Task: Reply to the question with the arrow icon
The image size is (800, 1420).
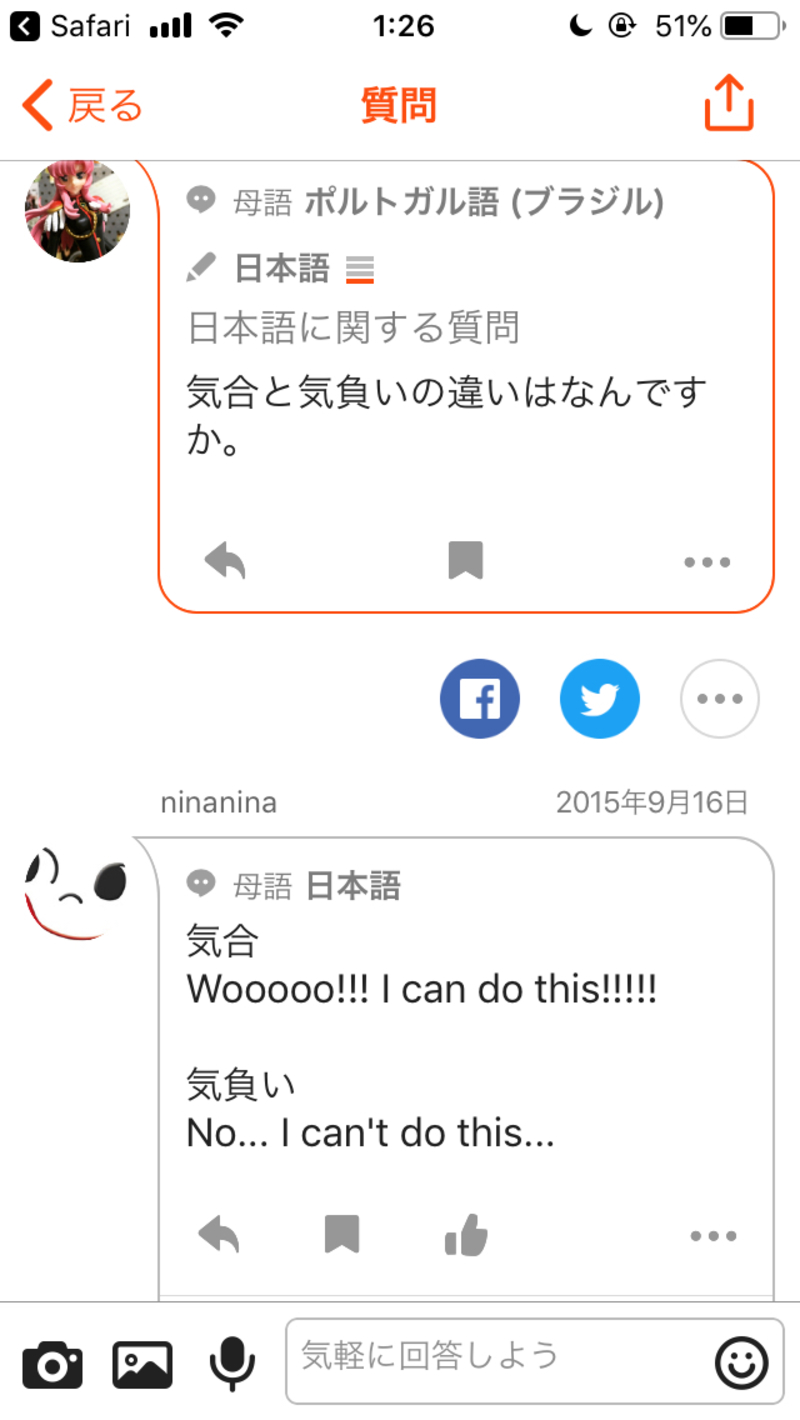Action: point(224,562)
